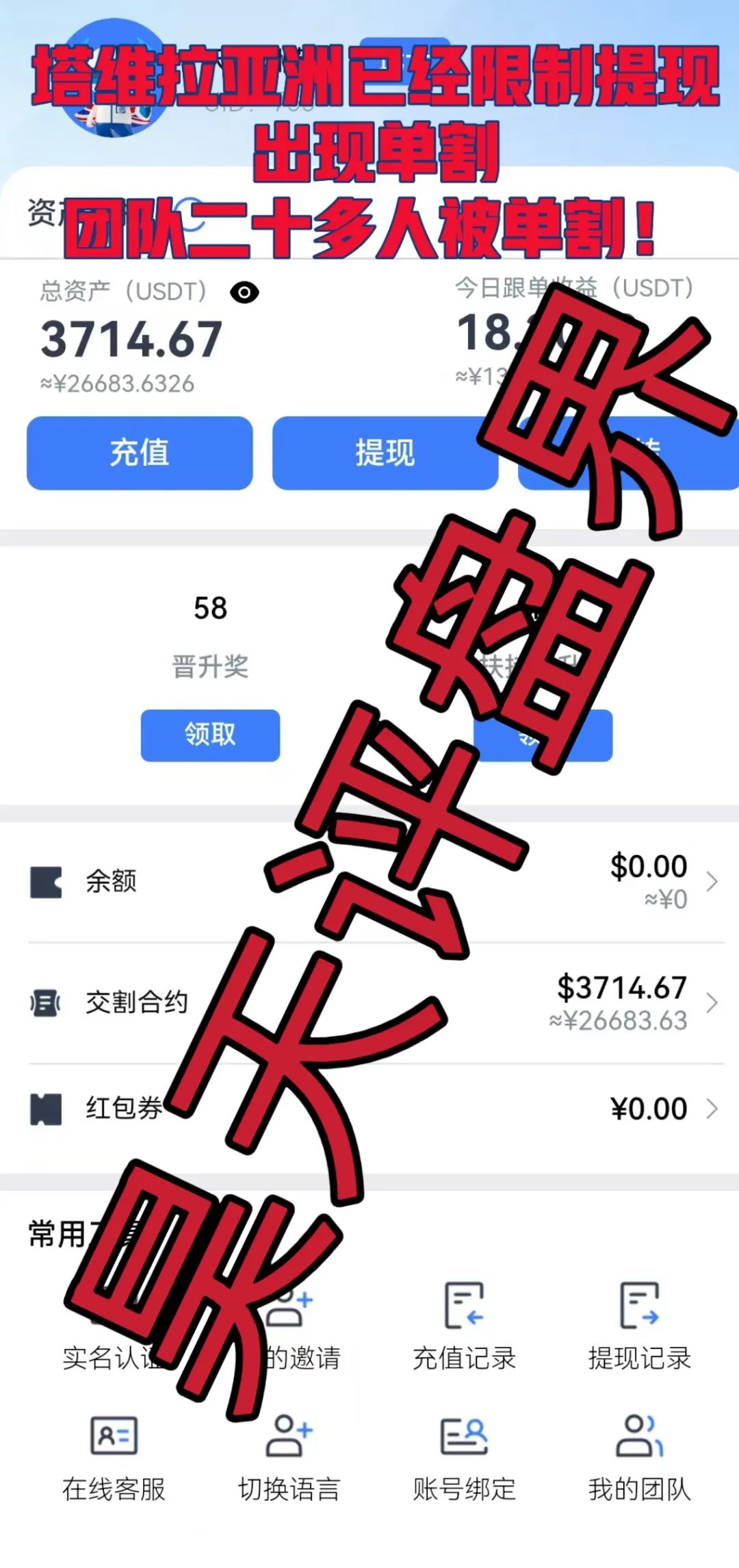
Task: Expand the 余额 balance row
Action: pos(712,882)
